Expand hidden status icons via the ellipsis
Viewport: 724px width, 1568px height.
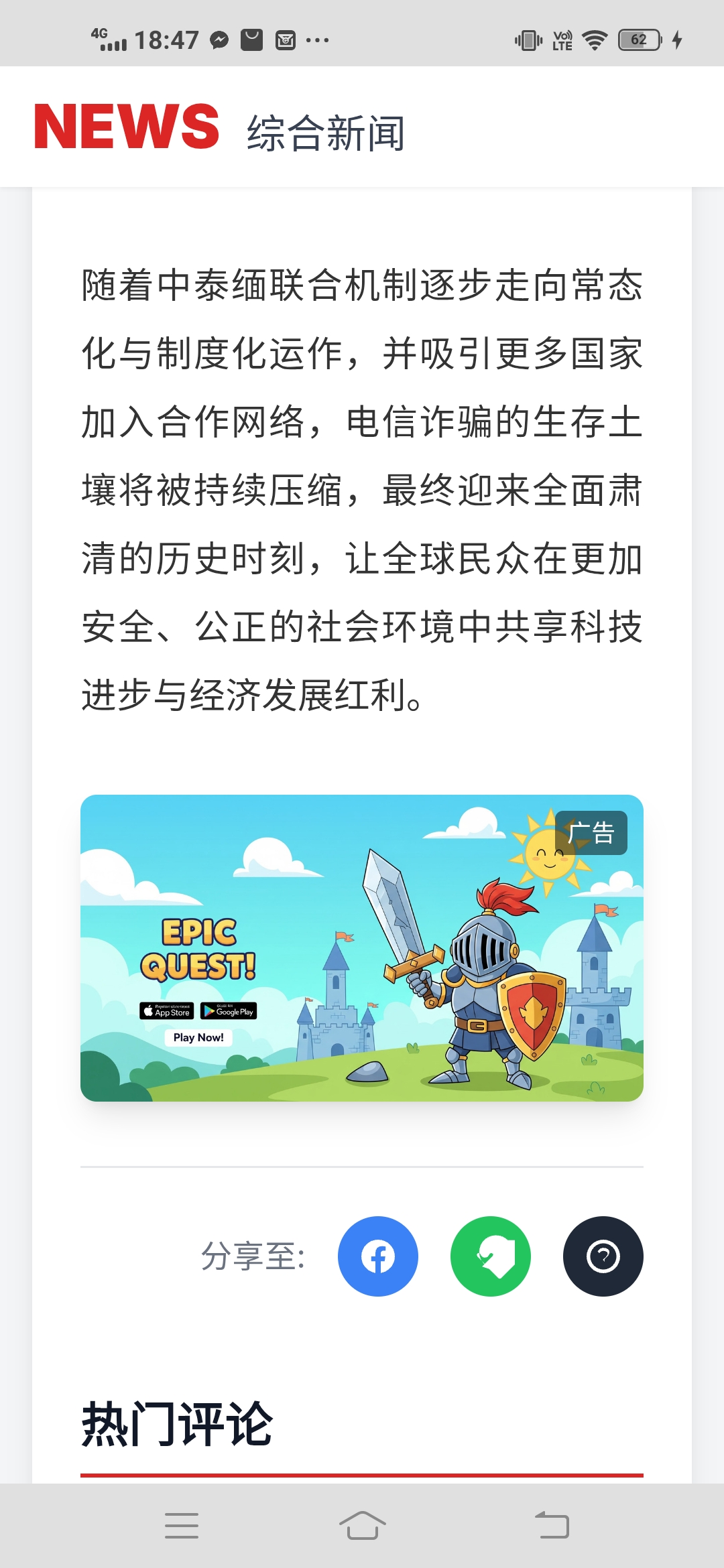coord(318,40)
